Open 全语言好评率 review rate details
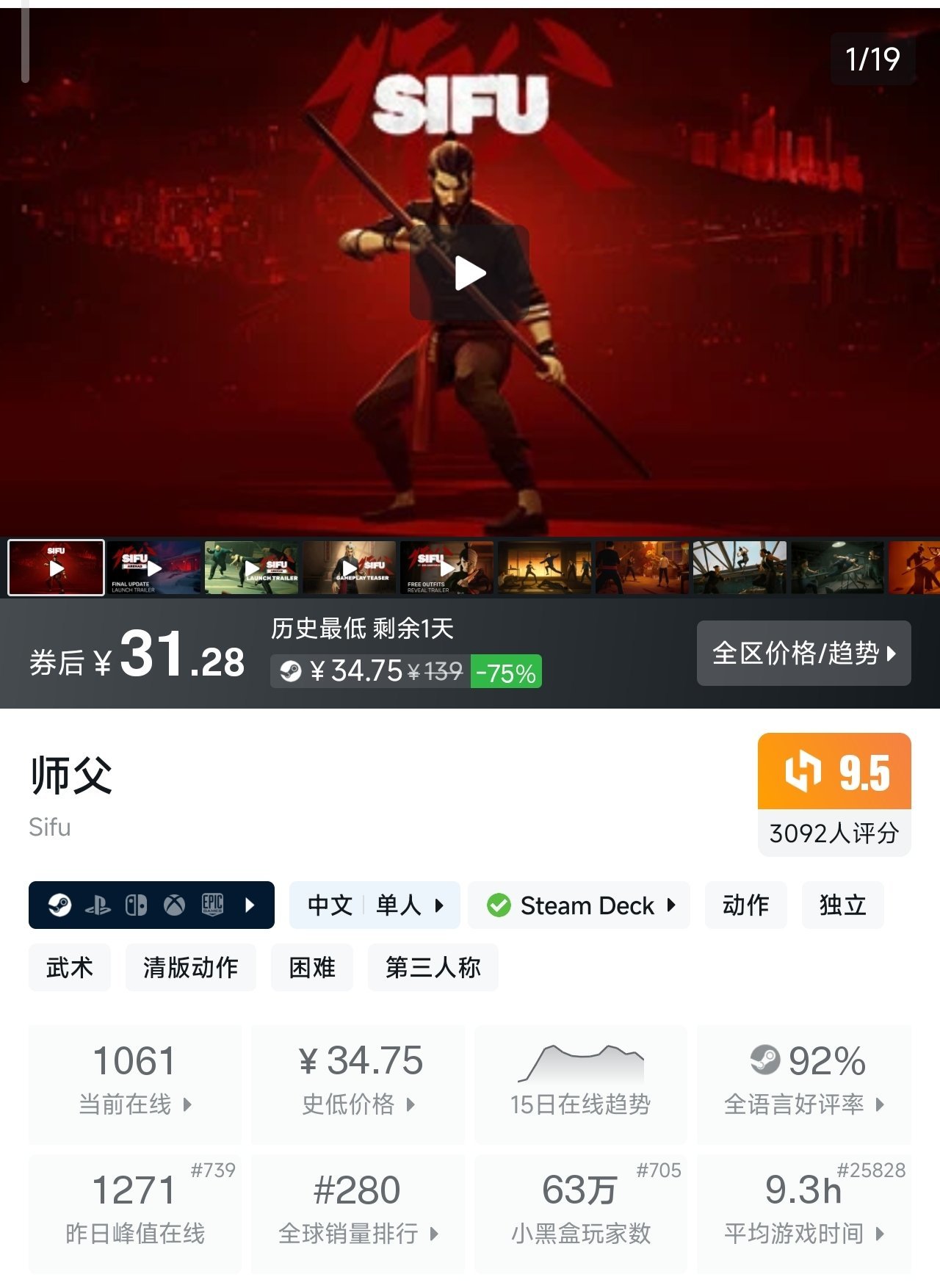The width and height of the screenshot is (940, 1288). point(804,1084)
